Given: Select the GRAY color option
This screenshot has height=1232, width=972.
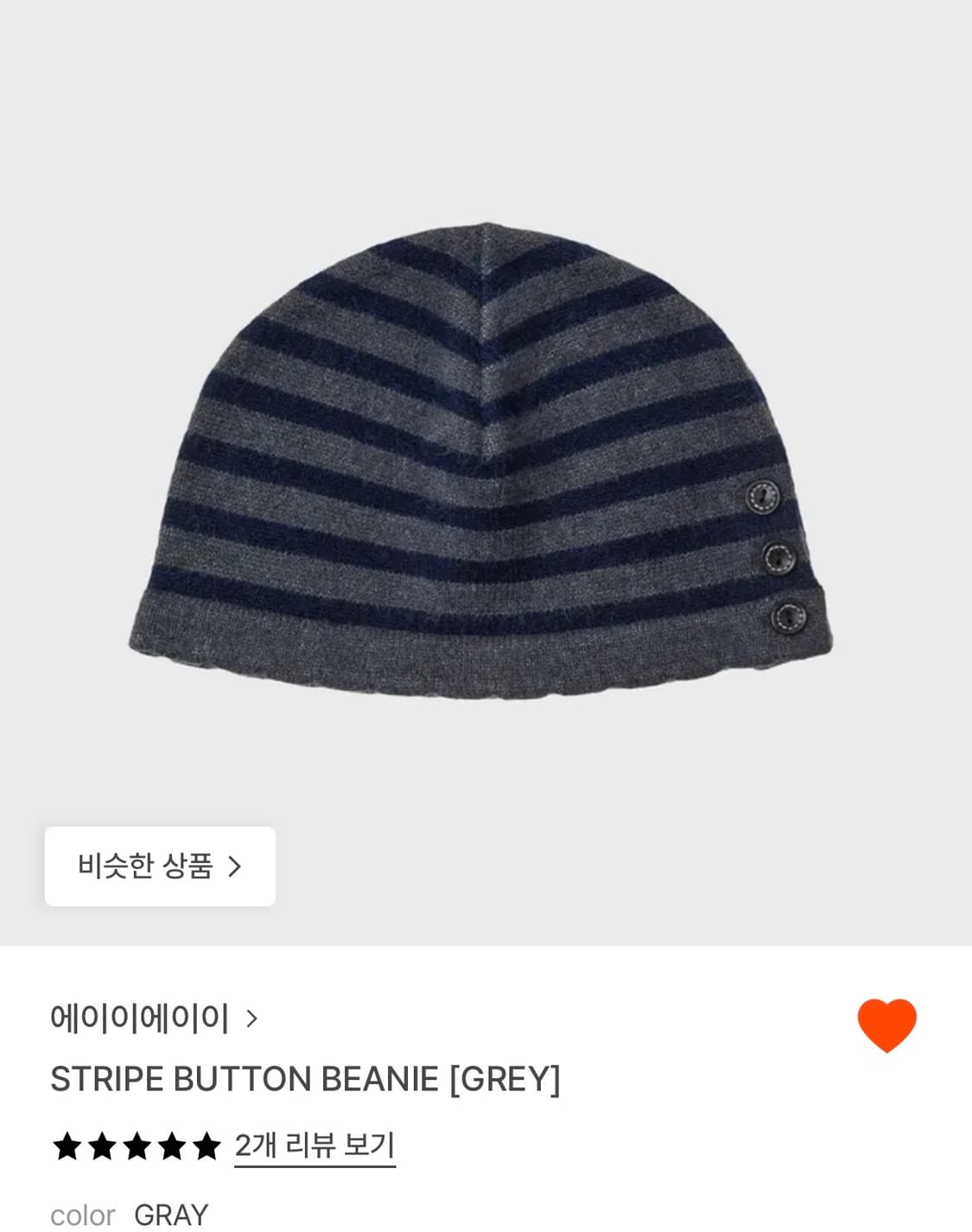Looking at the screenshot, I should 170,1214.
